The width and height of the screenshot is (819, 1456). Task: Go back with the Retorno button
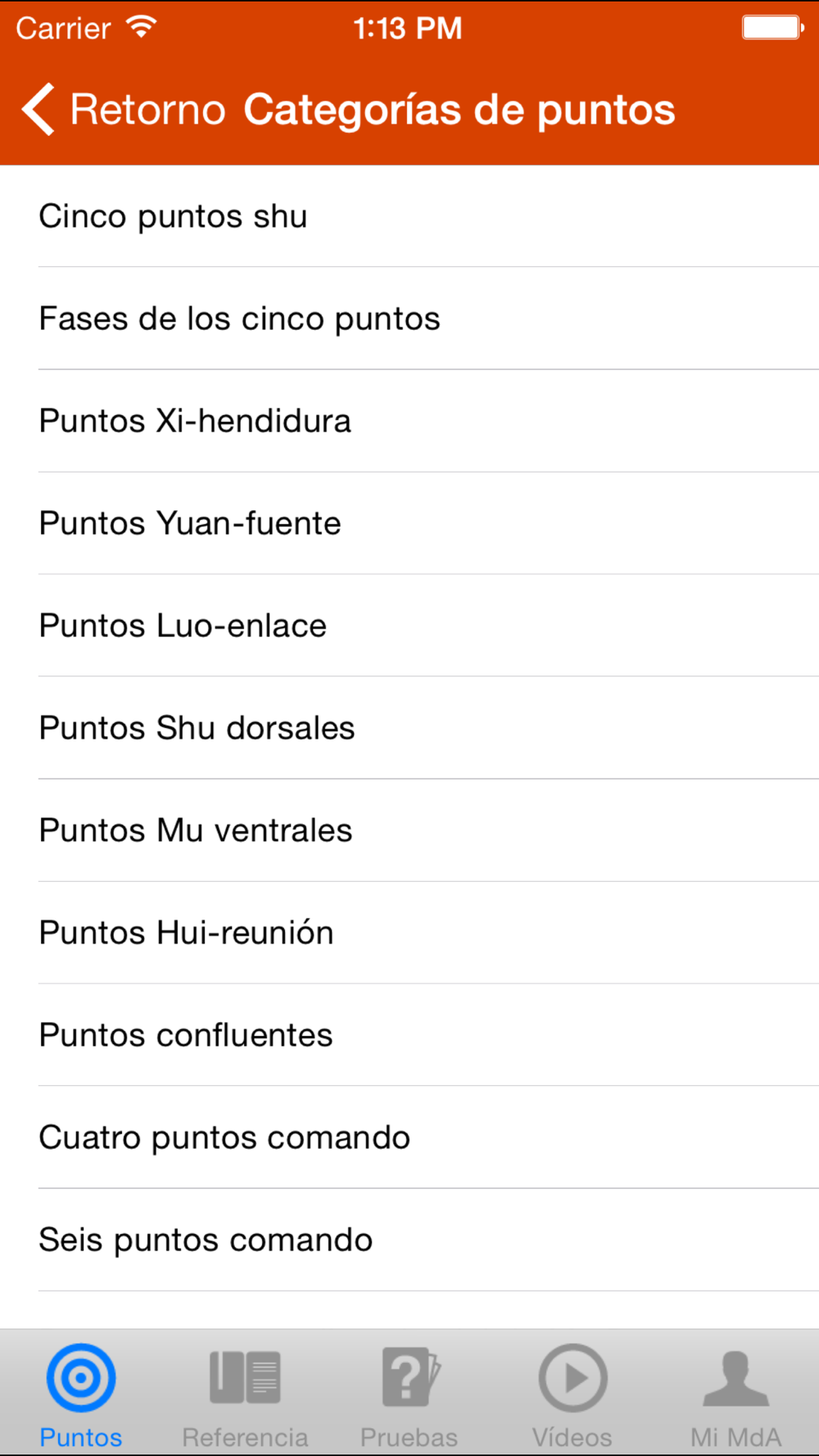pyautogui.click(x=123, y=109)
